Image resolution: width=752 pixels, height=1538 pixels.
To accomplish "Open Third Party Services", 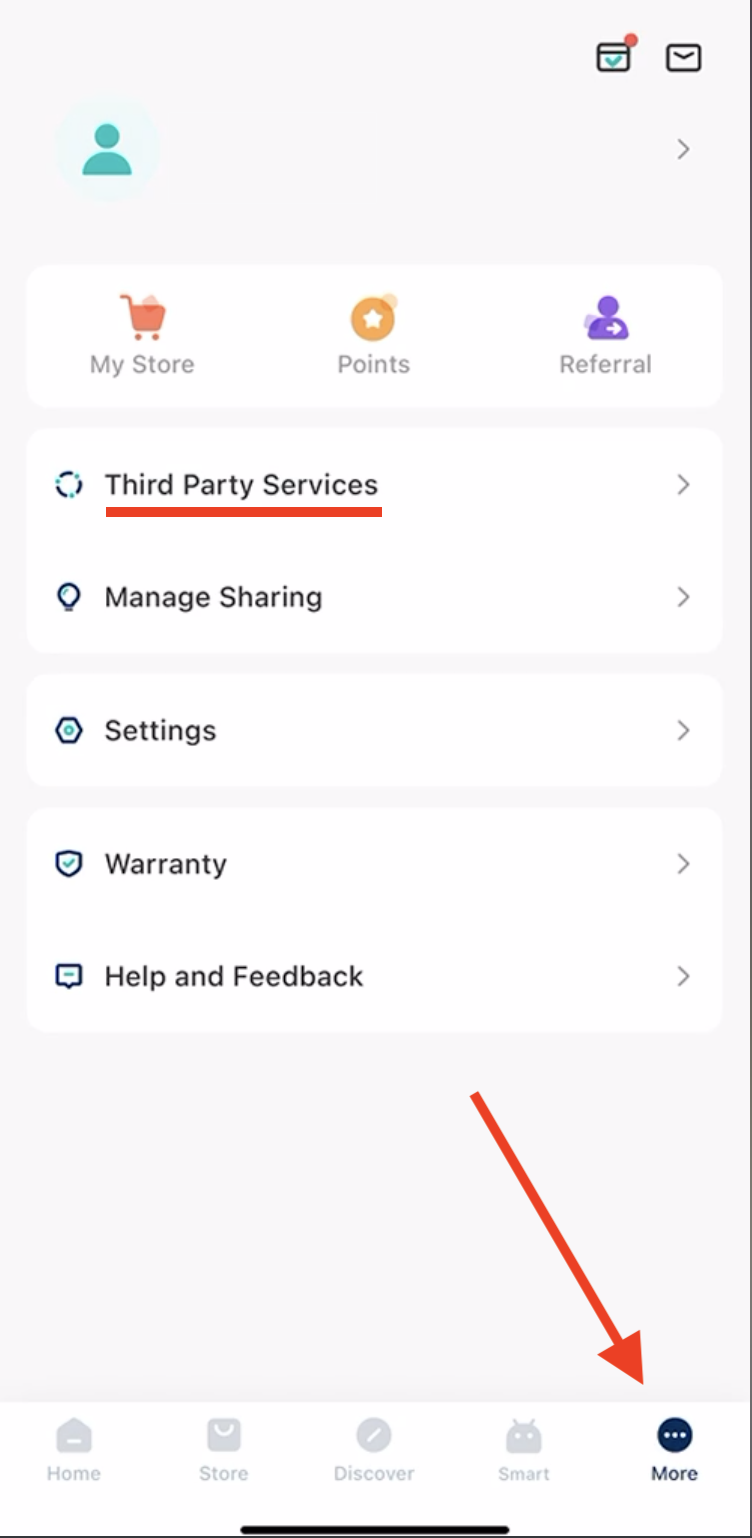I will point(374,485).
